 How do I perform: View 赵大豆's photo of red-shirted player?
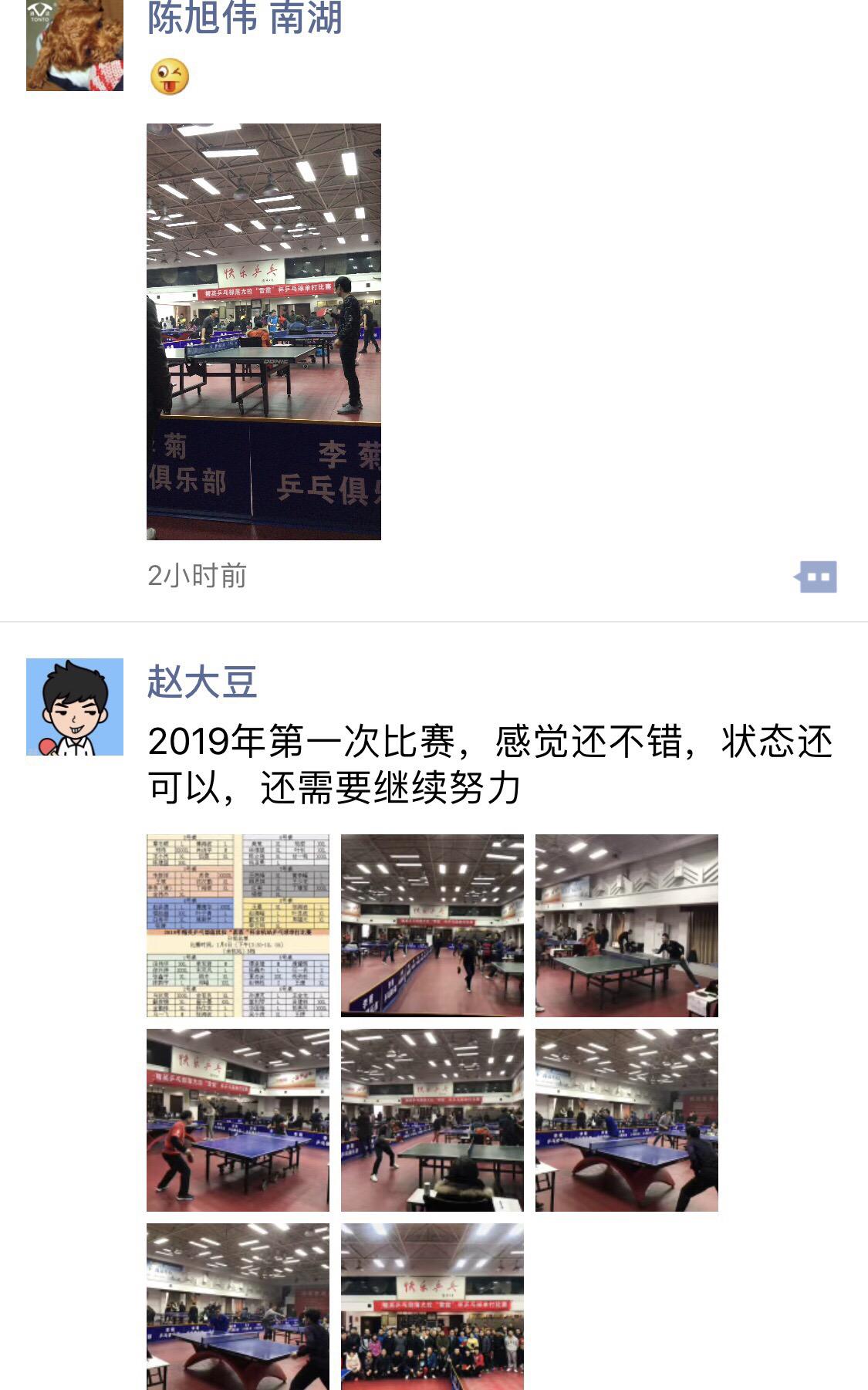[238, 1119]
